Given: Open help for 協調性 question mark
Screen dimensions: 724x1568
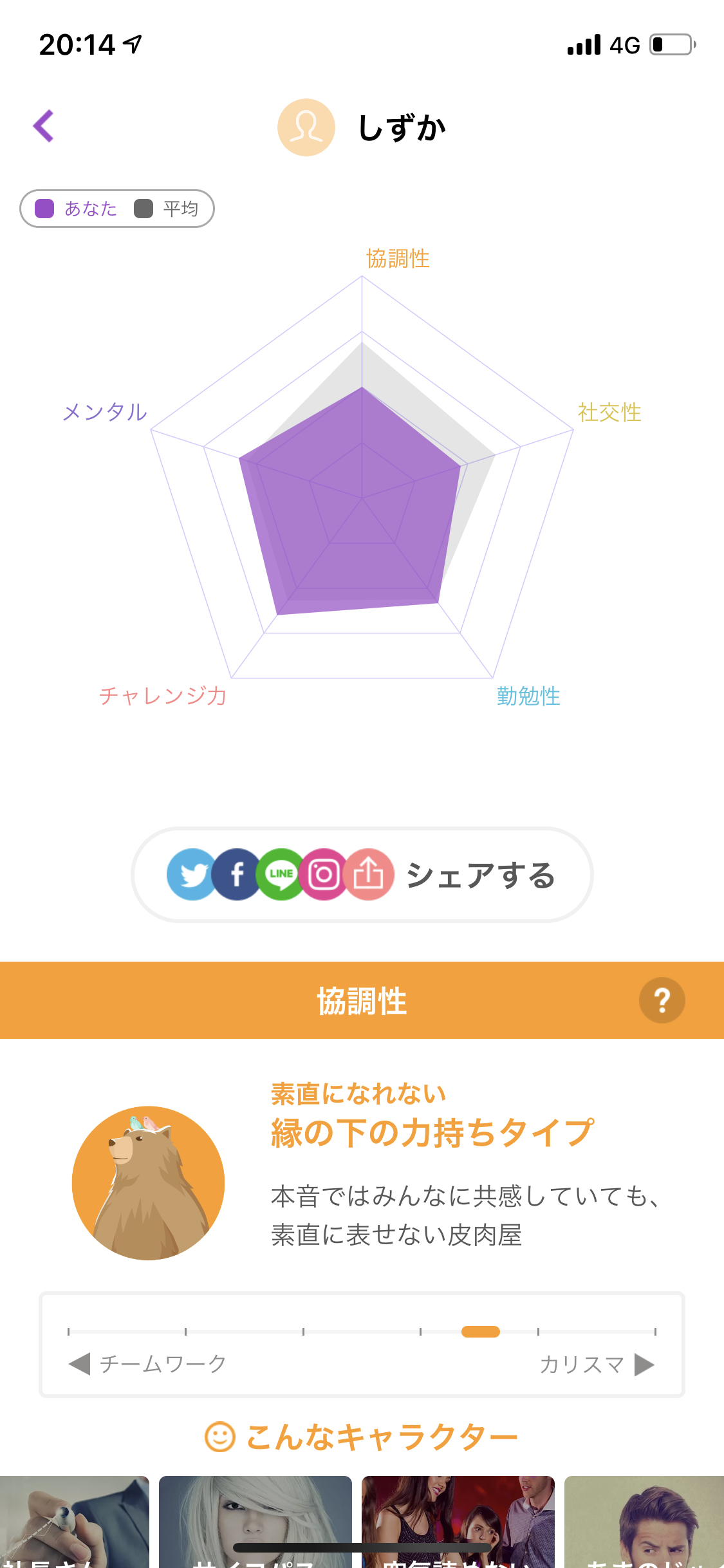Looking at the screenshot, I should [x=662, y=1000].
